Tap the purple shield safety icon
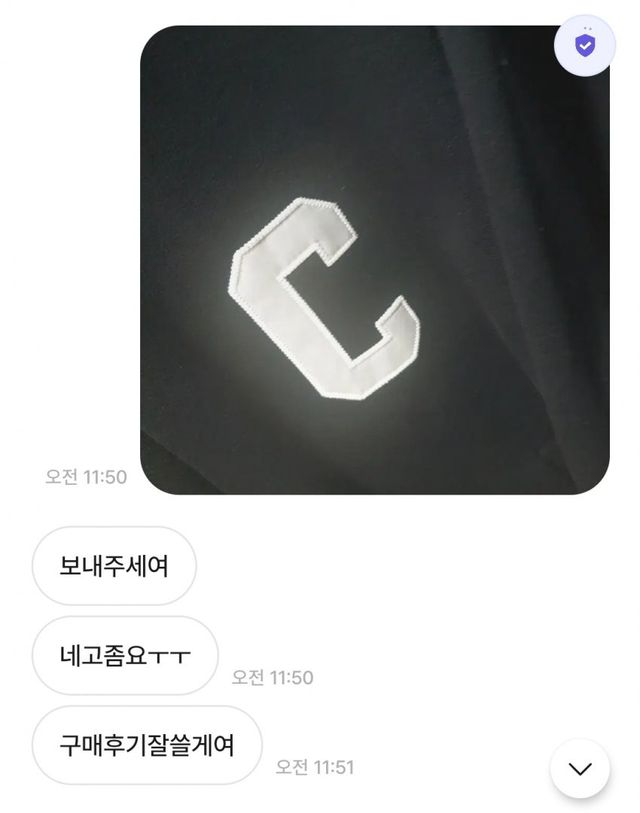The image size is (640, 813). (584, 46)
